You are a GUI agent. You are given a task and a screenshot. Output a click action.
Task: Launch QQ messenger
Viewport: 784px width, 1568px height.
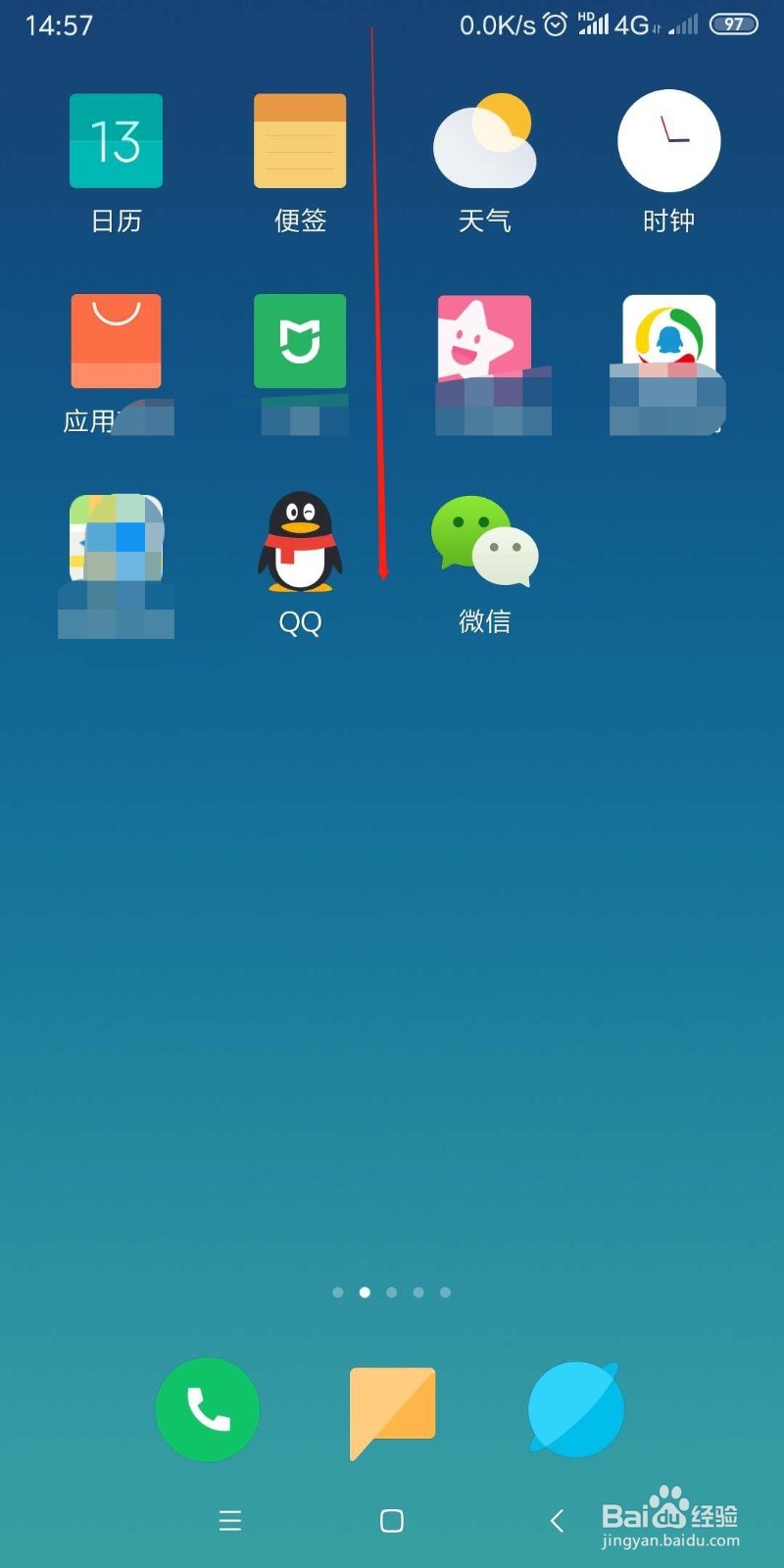299,542
